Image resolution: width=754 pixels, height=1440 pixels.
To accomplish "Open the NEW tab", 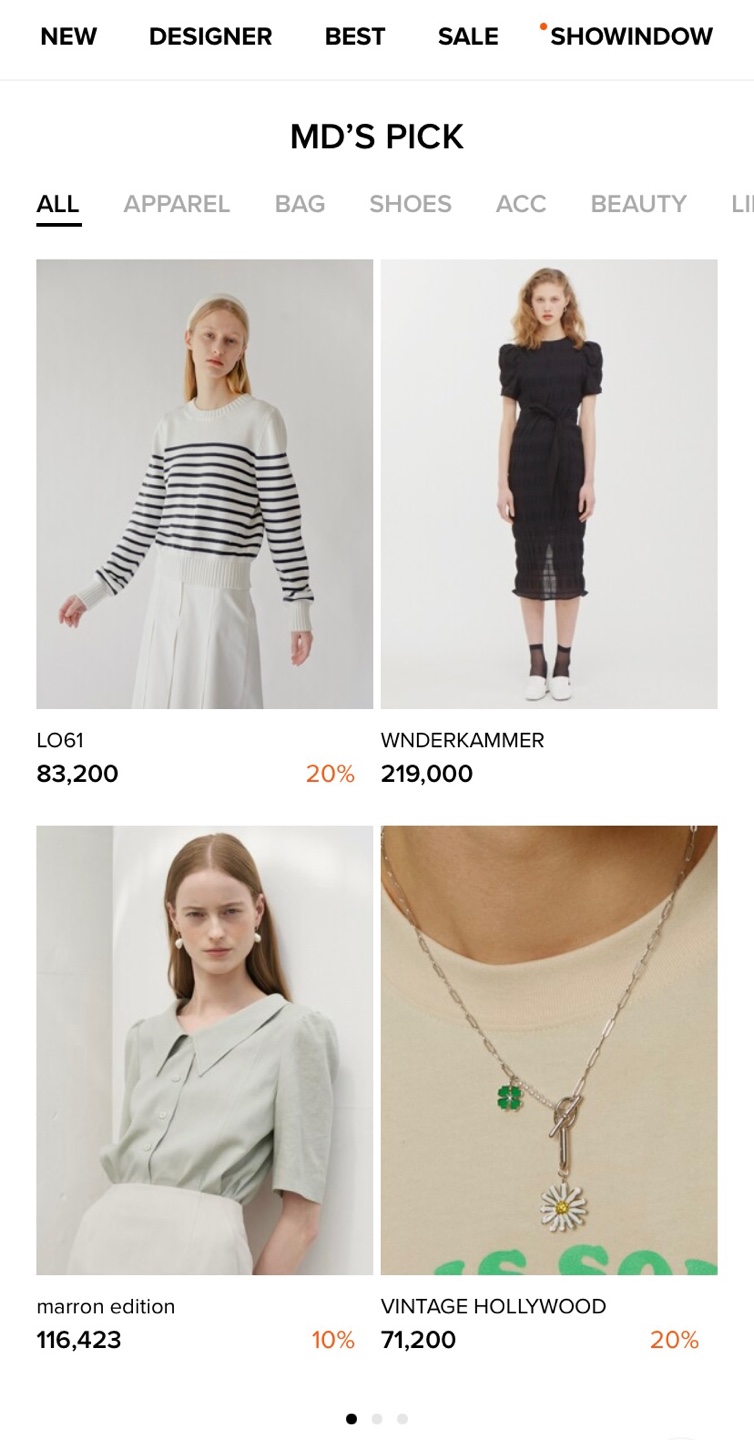I will tap(68, 37).
